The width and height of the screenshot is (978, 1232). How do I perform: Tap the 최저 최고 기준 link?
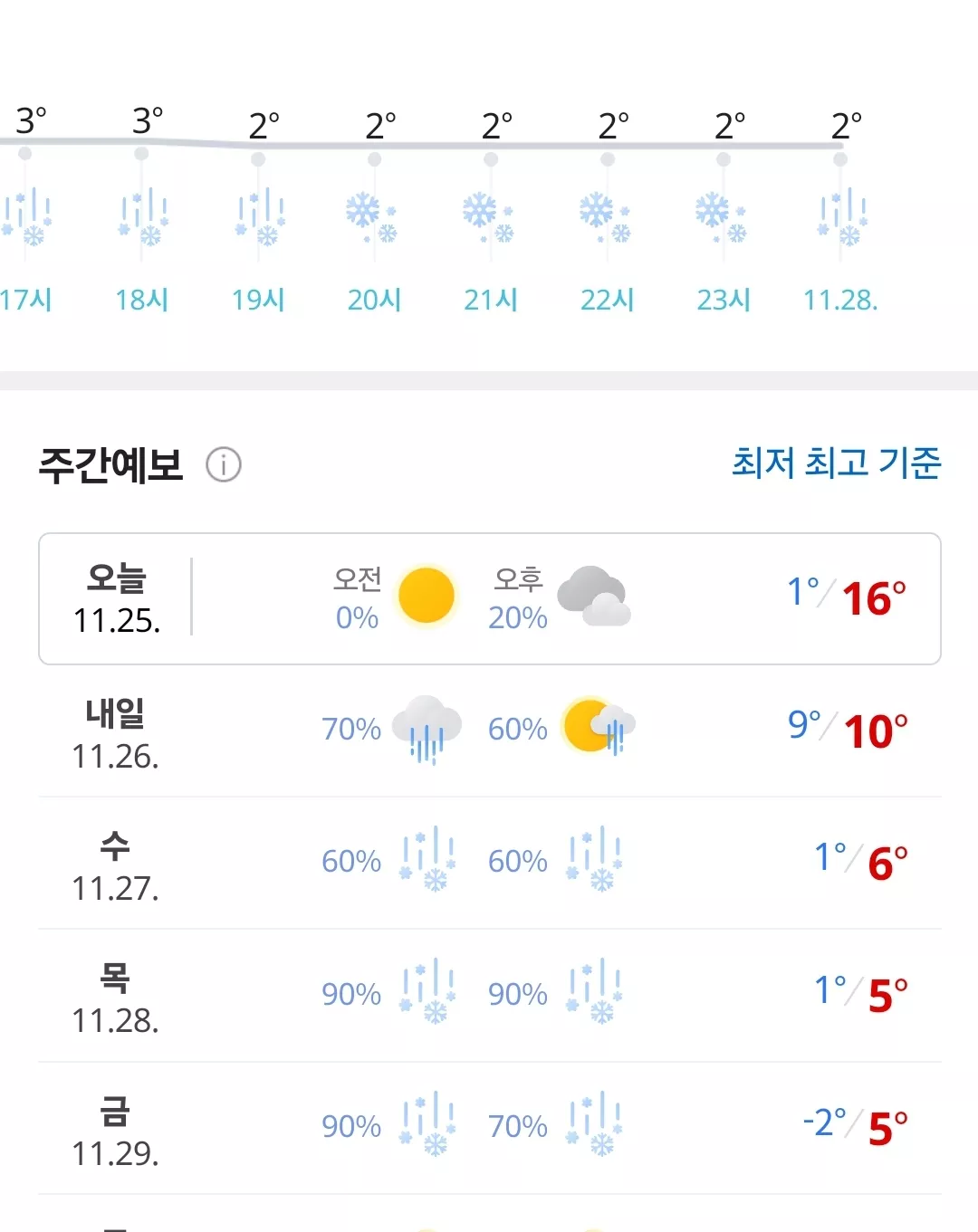click(836, 463)
